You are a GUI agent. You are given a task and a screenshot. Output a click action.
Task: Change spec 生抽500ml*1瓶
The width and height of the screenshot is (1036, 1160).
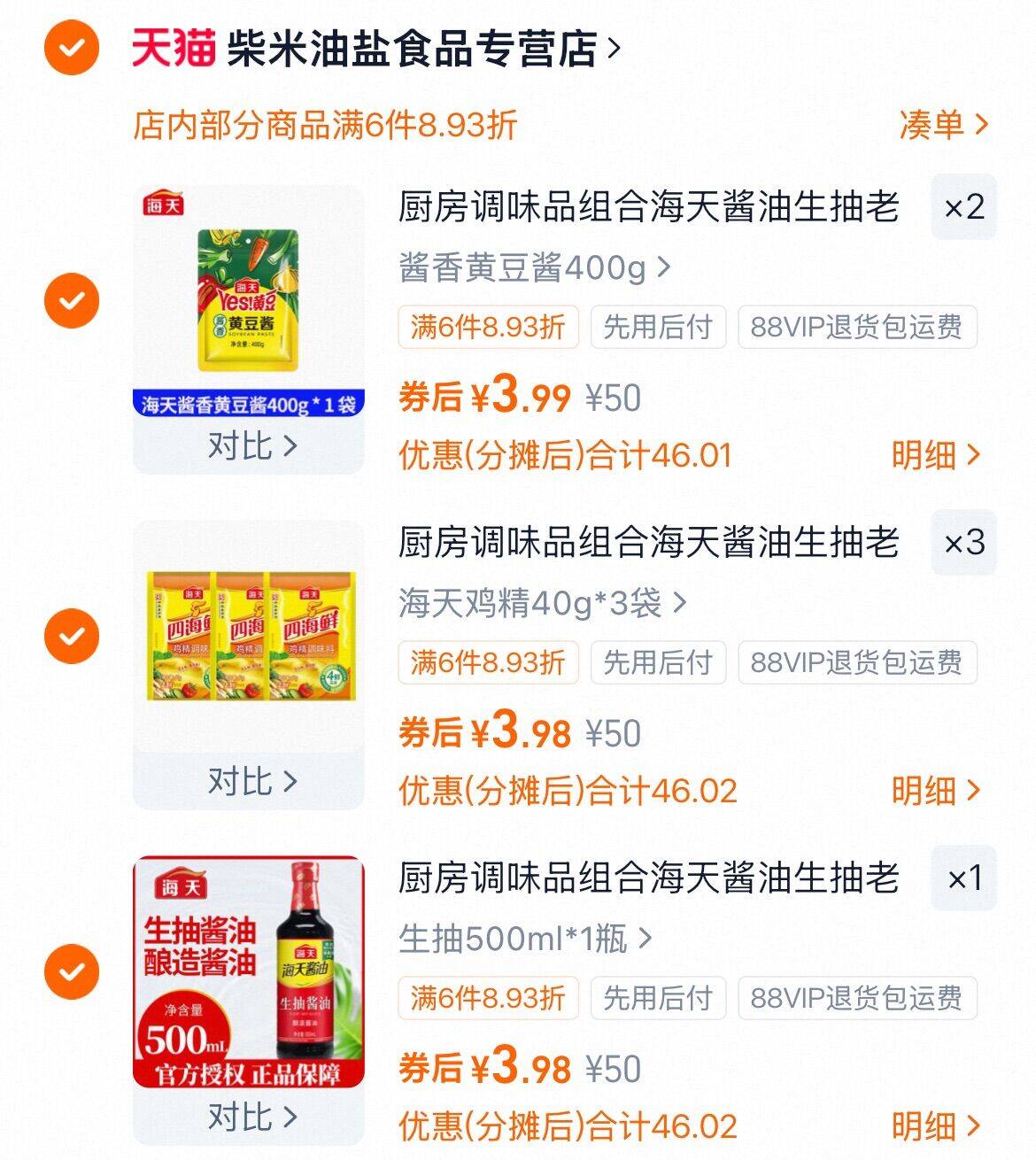point(525,938)
